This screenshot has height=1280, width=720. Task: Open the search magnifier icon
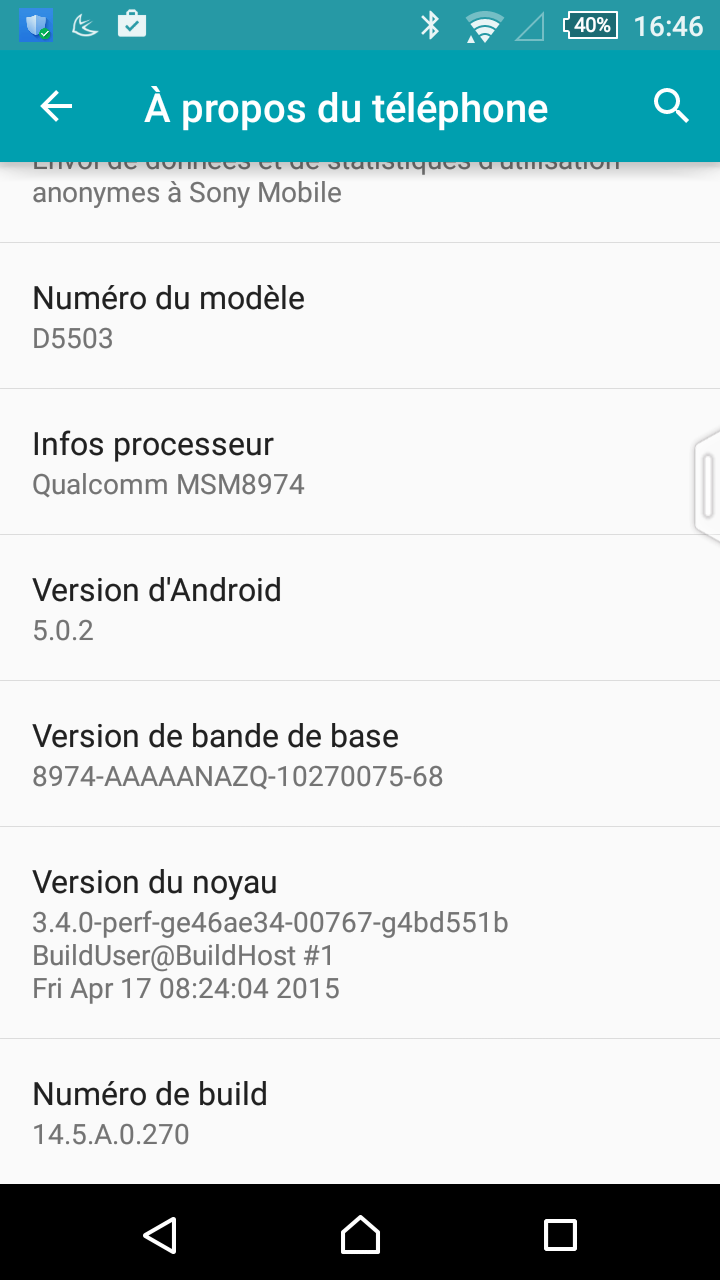pyautogui.click(x=671, y=105)
